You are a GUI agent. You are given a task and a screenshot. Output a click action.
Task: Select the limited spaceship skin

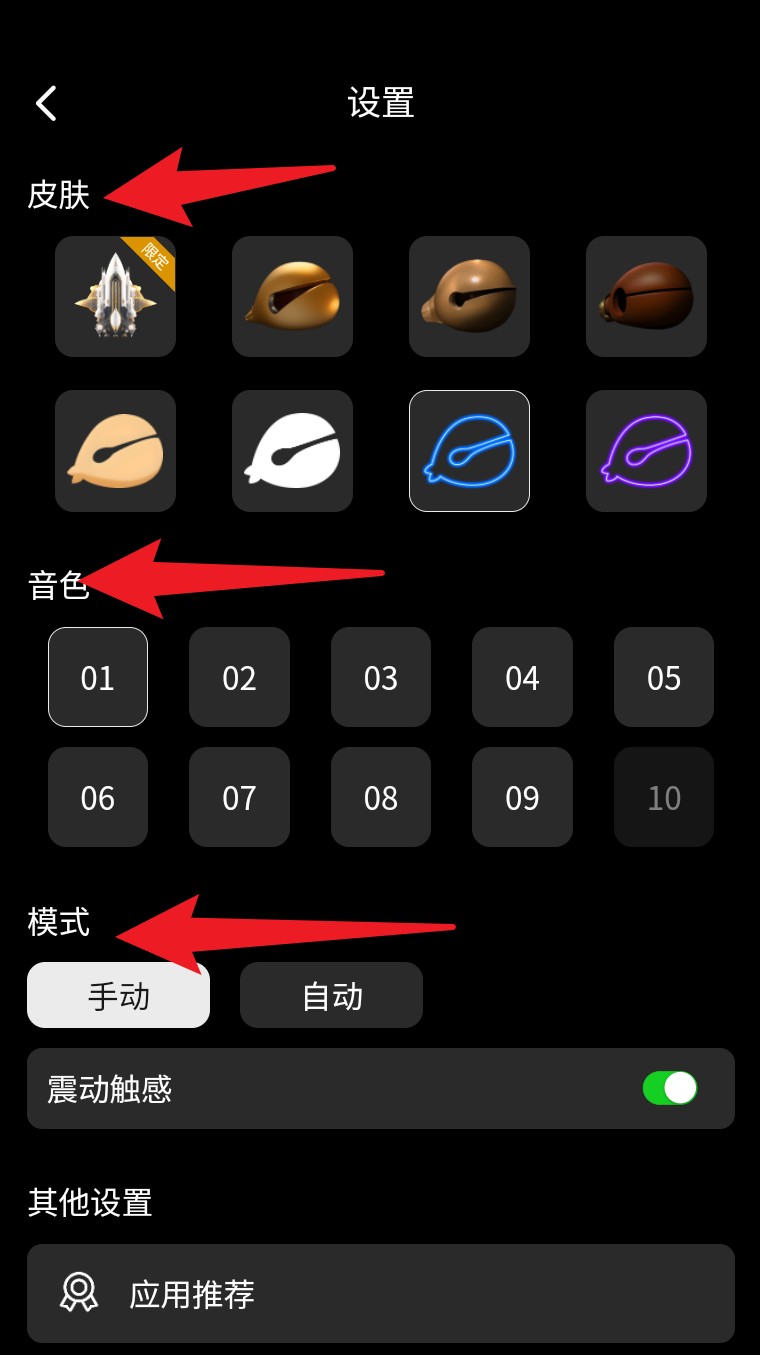pyautogui.click(x=115, y=296)
